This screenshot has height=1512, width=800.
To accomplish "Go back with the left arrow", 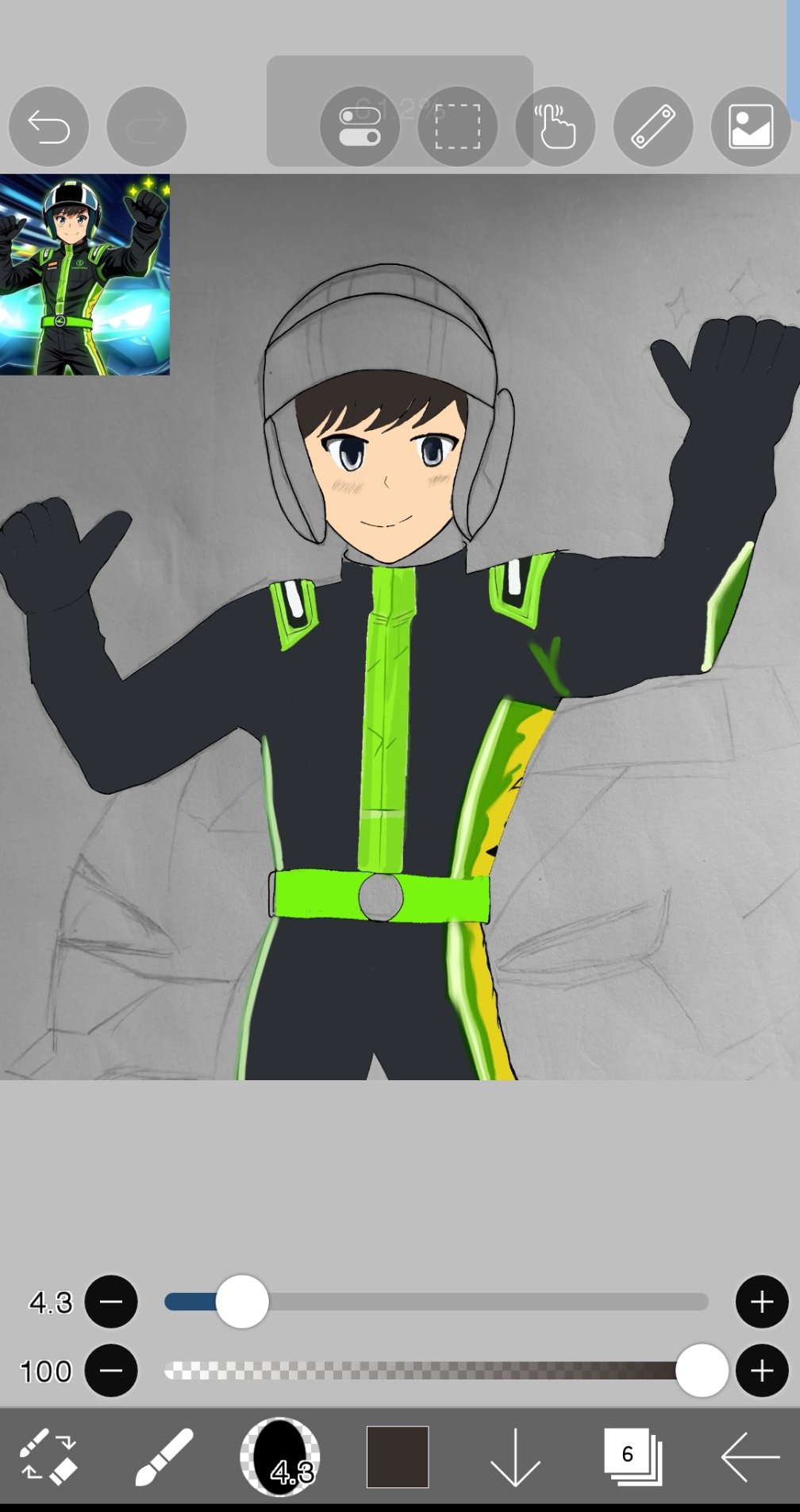I will point(750,1456).
